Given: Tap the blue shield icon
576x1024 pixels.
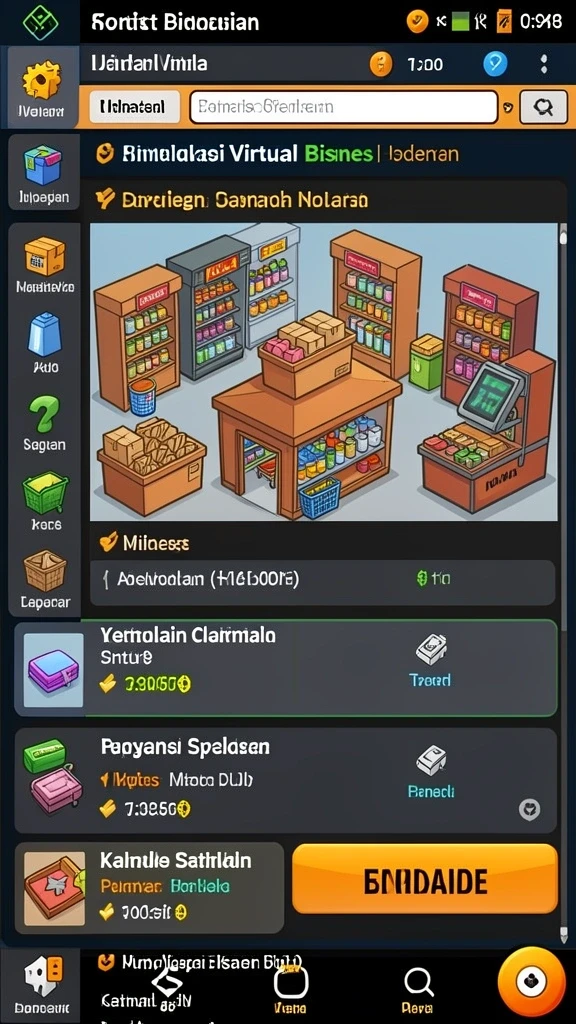Looking at the screenshot, I should point(496,64).
